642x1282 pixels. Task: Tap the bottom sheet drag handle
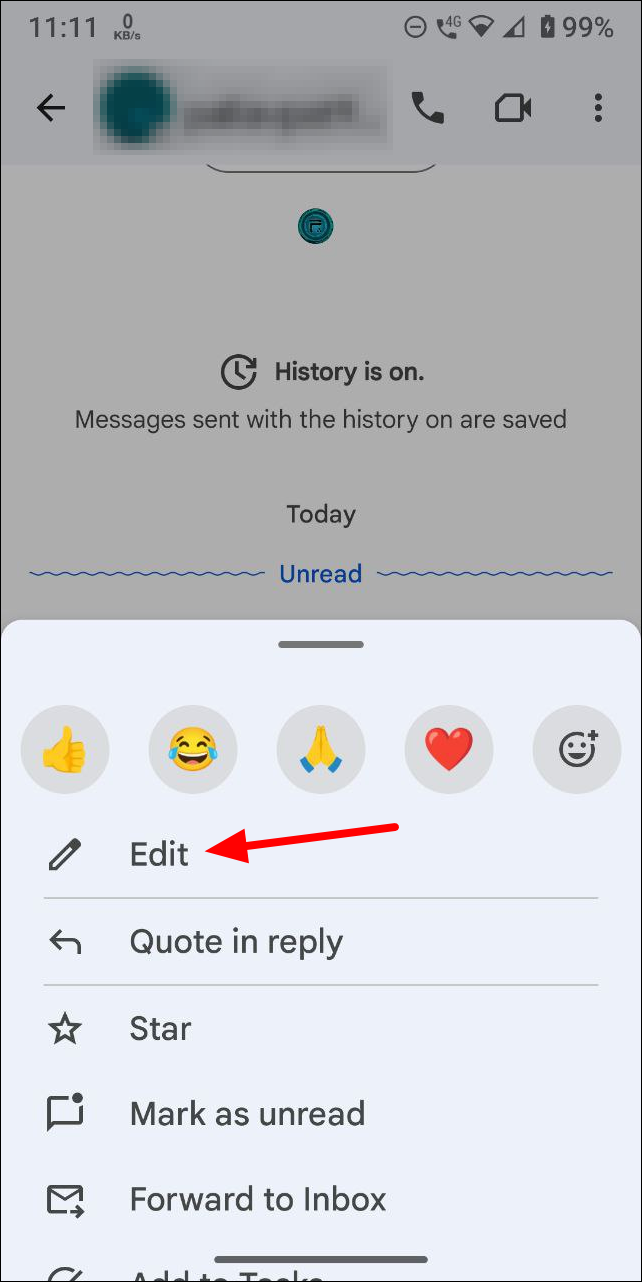point(321,645)
